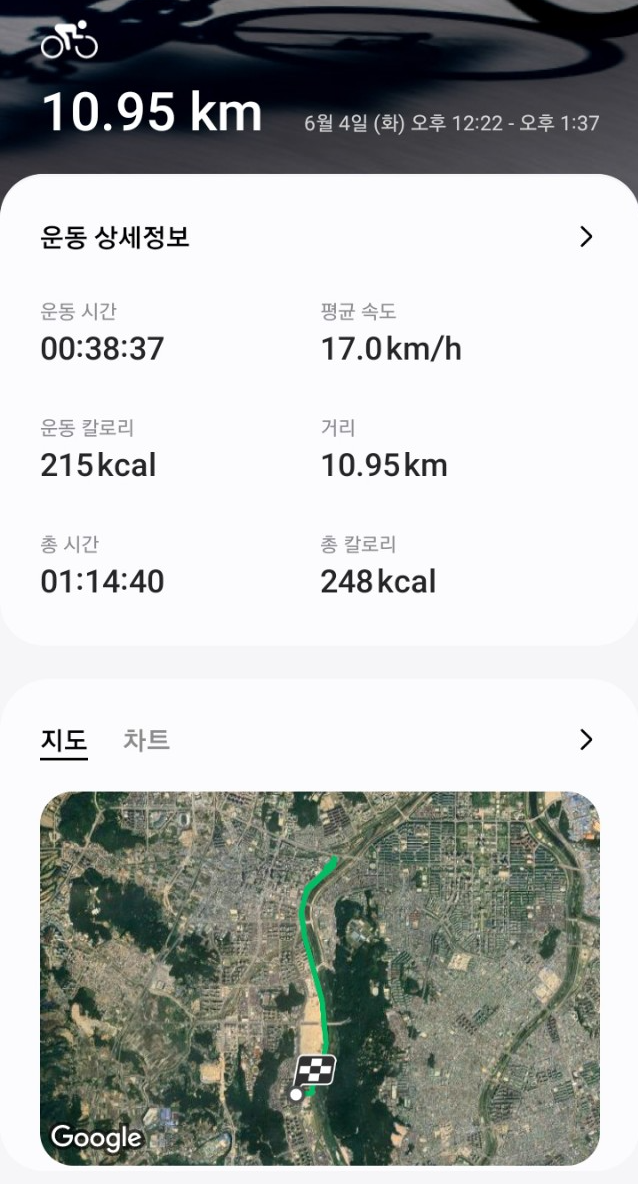The image size is (638, 1184).
Task: Expand the map section with the arrow
Action: click(586, 740)
